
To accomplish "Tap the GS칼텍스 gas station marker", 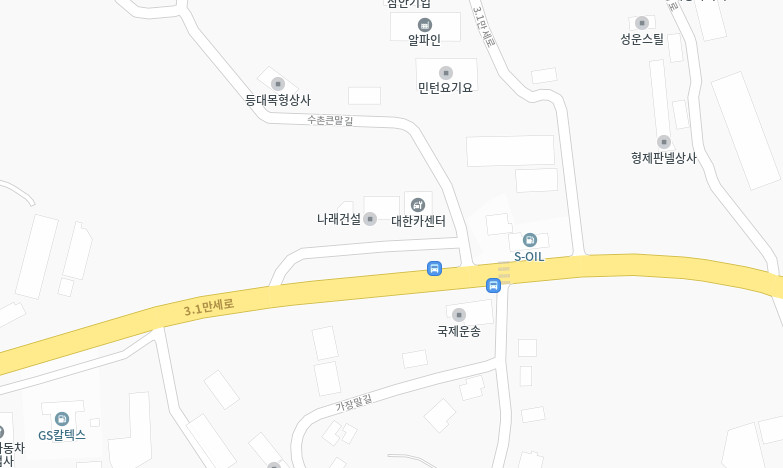I will [x=62, y=419].
